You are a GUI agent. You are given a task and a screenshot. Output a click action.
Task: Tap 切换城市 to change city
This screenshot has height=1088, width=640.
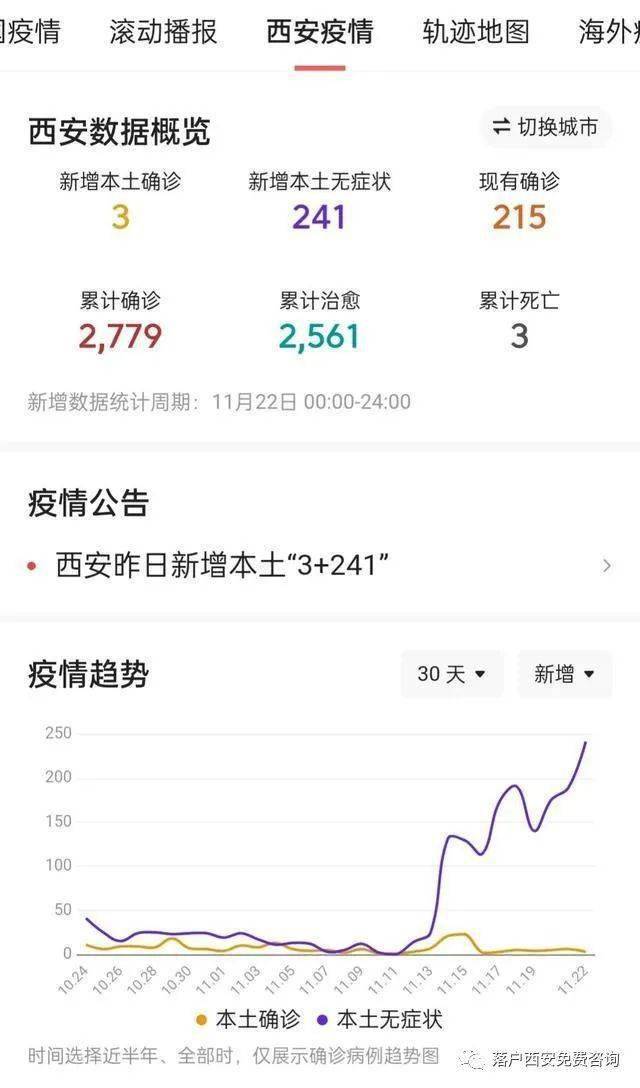pyautogui.click(x=546, y=127)
